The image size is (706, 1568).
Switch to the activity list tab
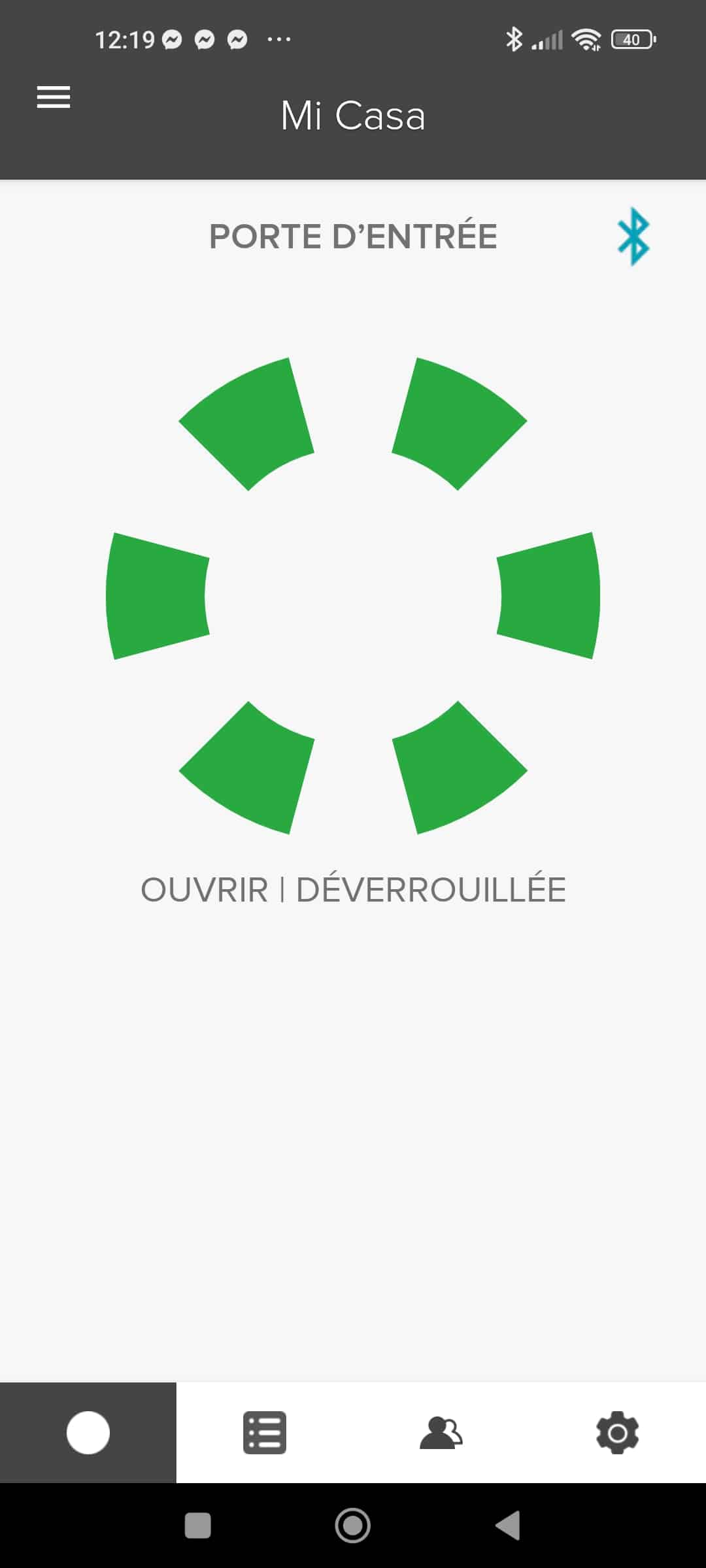[265, 1433]
